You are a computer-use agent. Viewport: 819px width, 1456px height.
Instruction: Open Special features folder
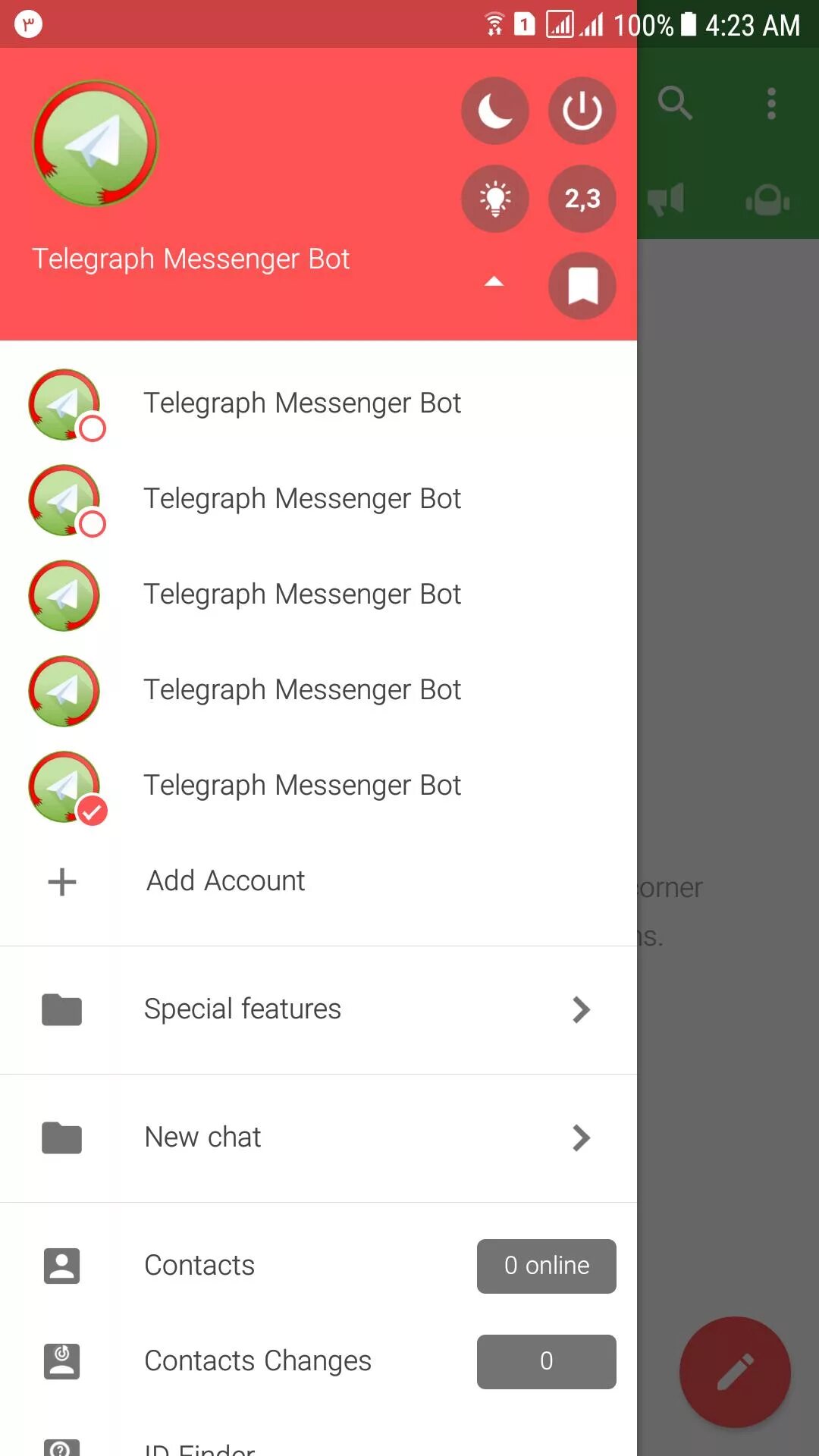[318, 1010]
